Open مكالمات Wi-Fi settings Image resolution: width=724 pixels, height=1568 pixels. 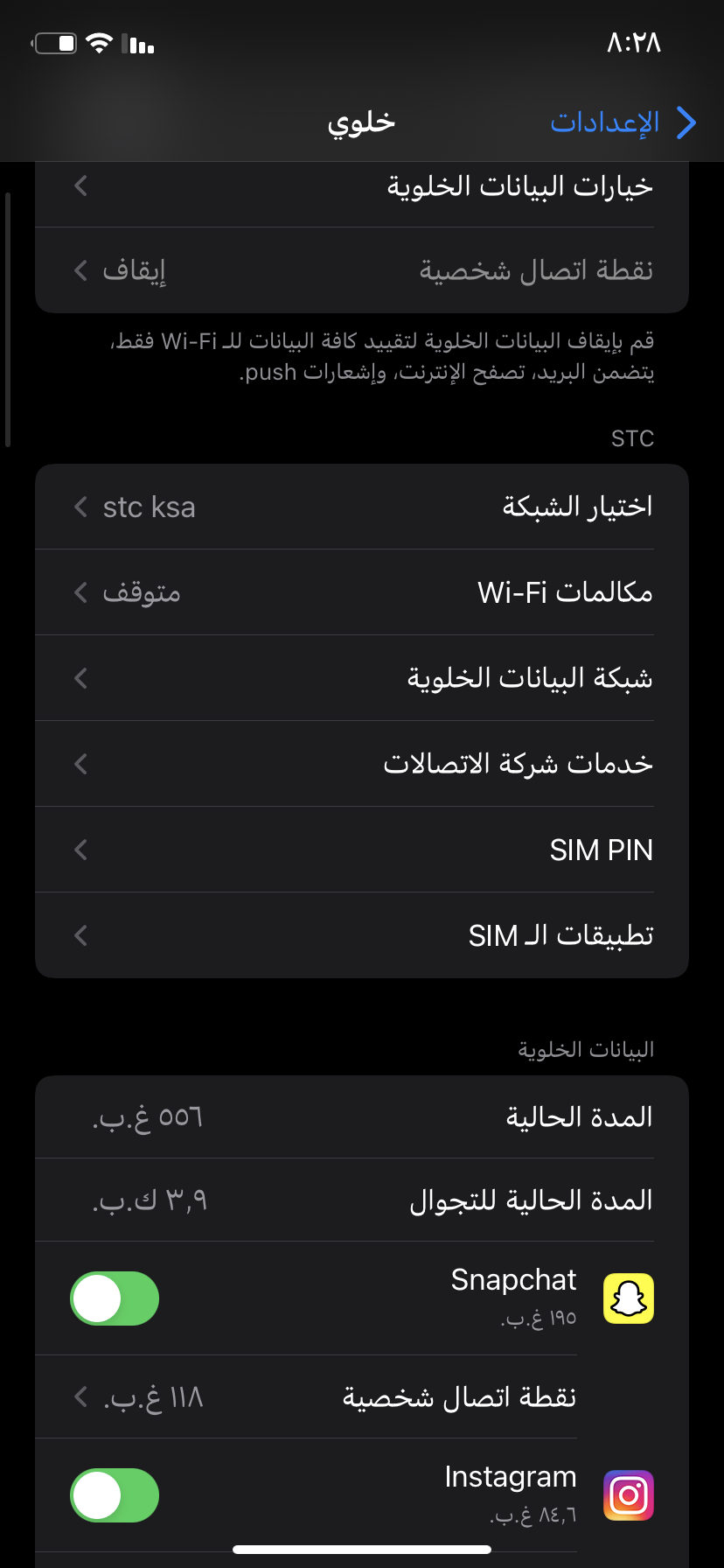[x=362, y=592]
